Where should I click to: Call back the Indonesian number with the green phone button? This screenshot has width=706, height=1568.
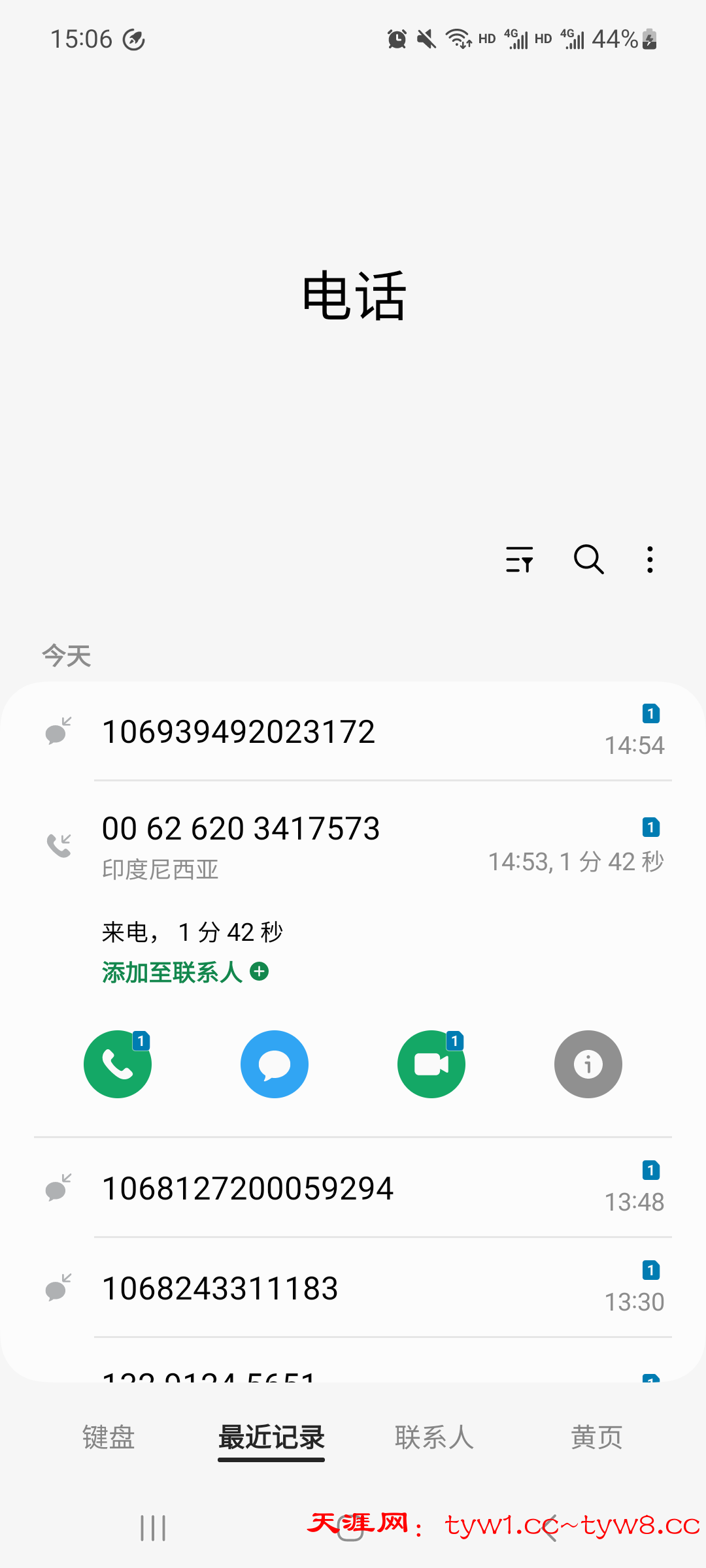click(x=118, y=1064)
